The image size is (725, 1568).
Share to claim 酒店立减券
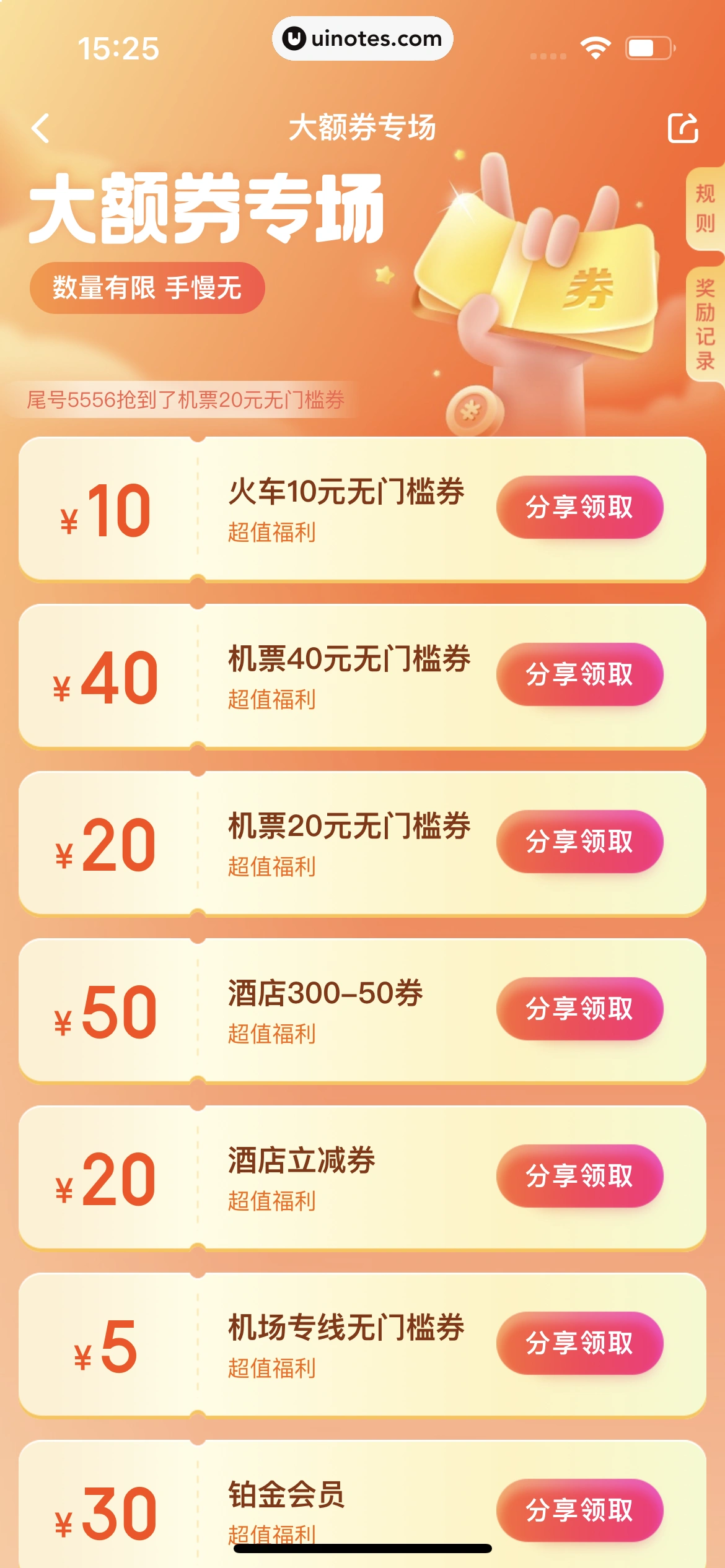pos(579,1176)
